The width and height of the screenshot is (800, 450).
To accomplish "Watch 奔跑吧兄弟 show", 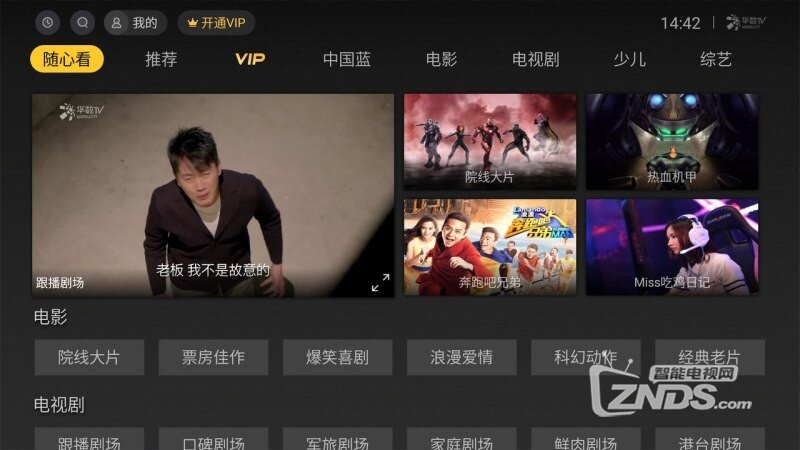I will [x=490, y=246].
